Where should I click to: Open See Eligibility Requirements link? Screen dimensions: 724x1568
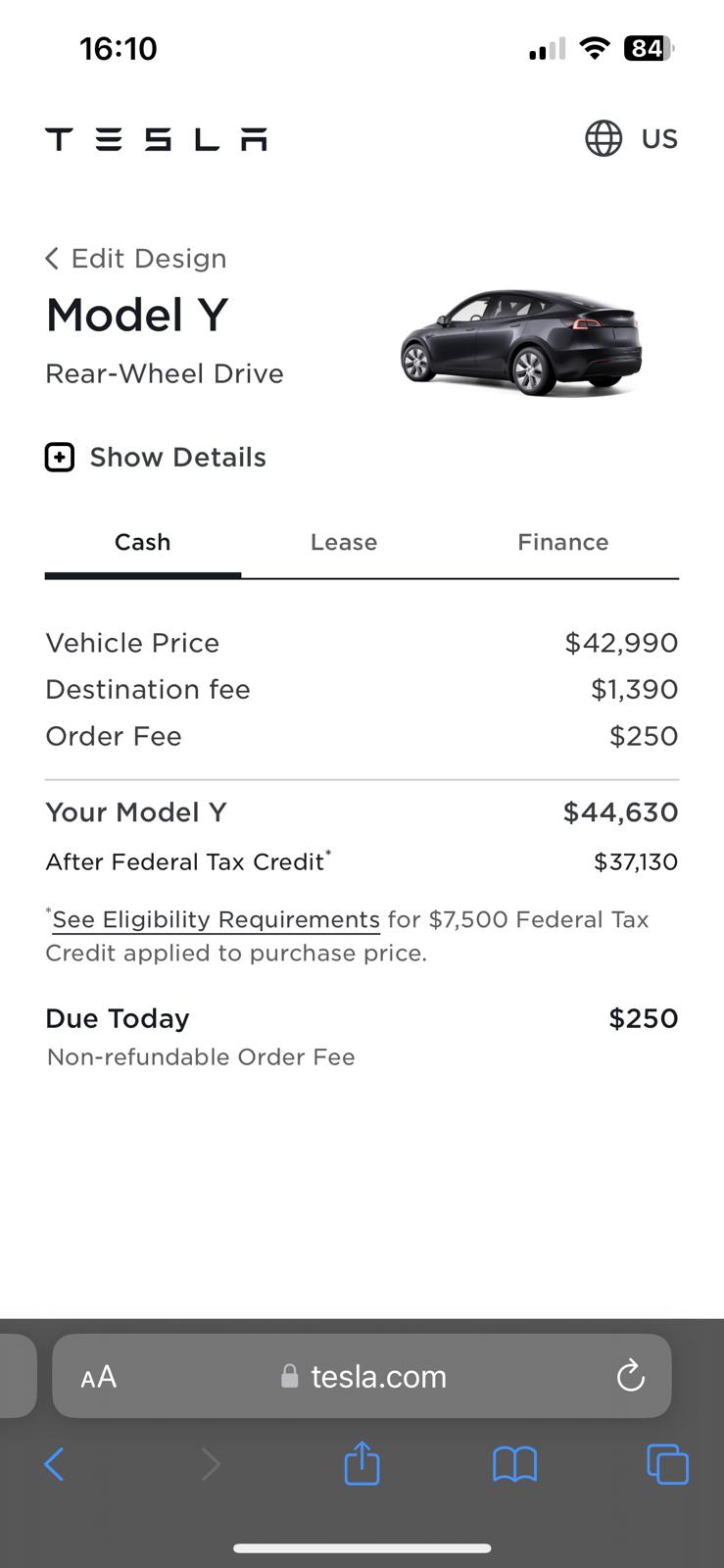tap(217, 919)
